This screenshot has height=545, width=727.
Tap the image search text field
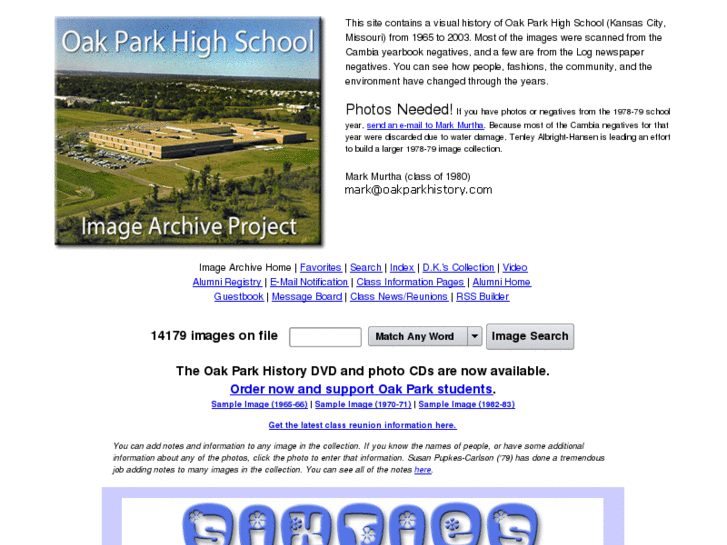[x=325, y=337]
